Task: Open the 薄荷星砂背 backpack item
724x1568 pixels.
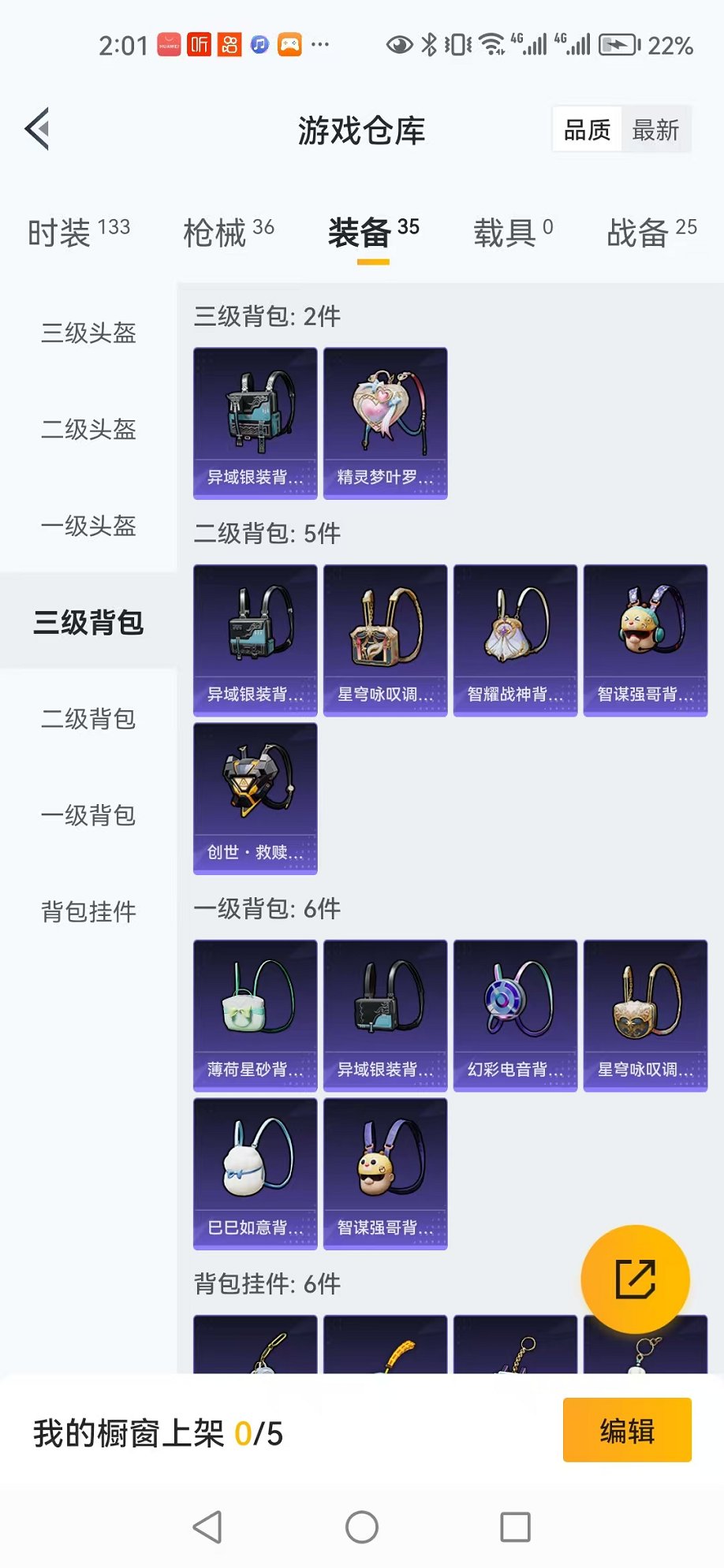Action: coord(256,1015)
